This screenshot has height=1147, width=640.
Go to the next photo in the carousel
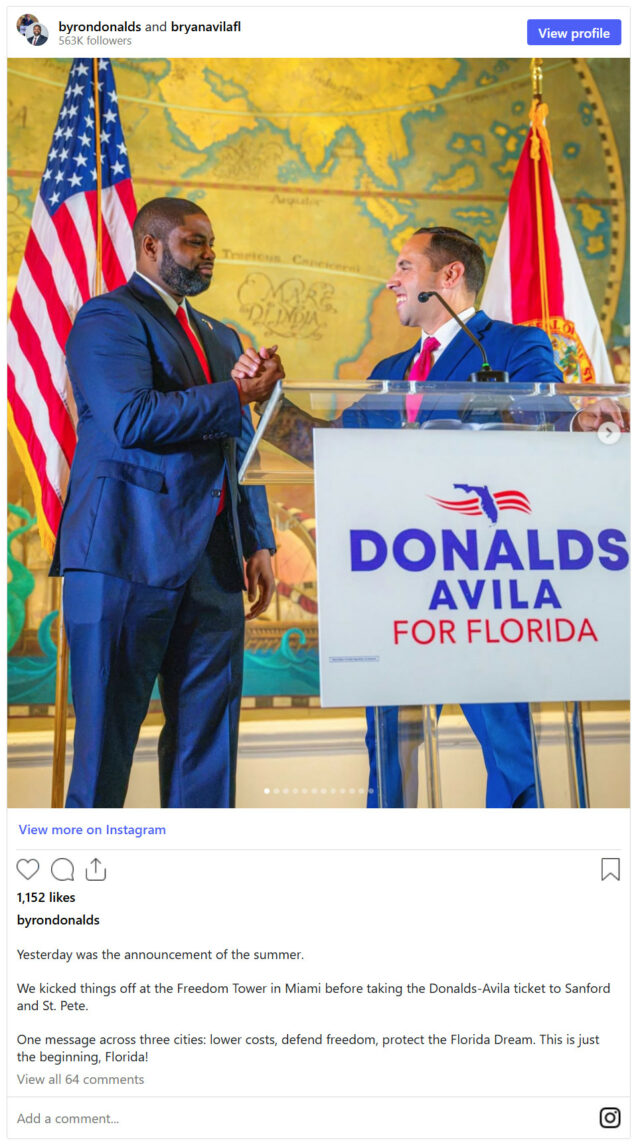click(609, 433)
